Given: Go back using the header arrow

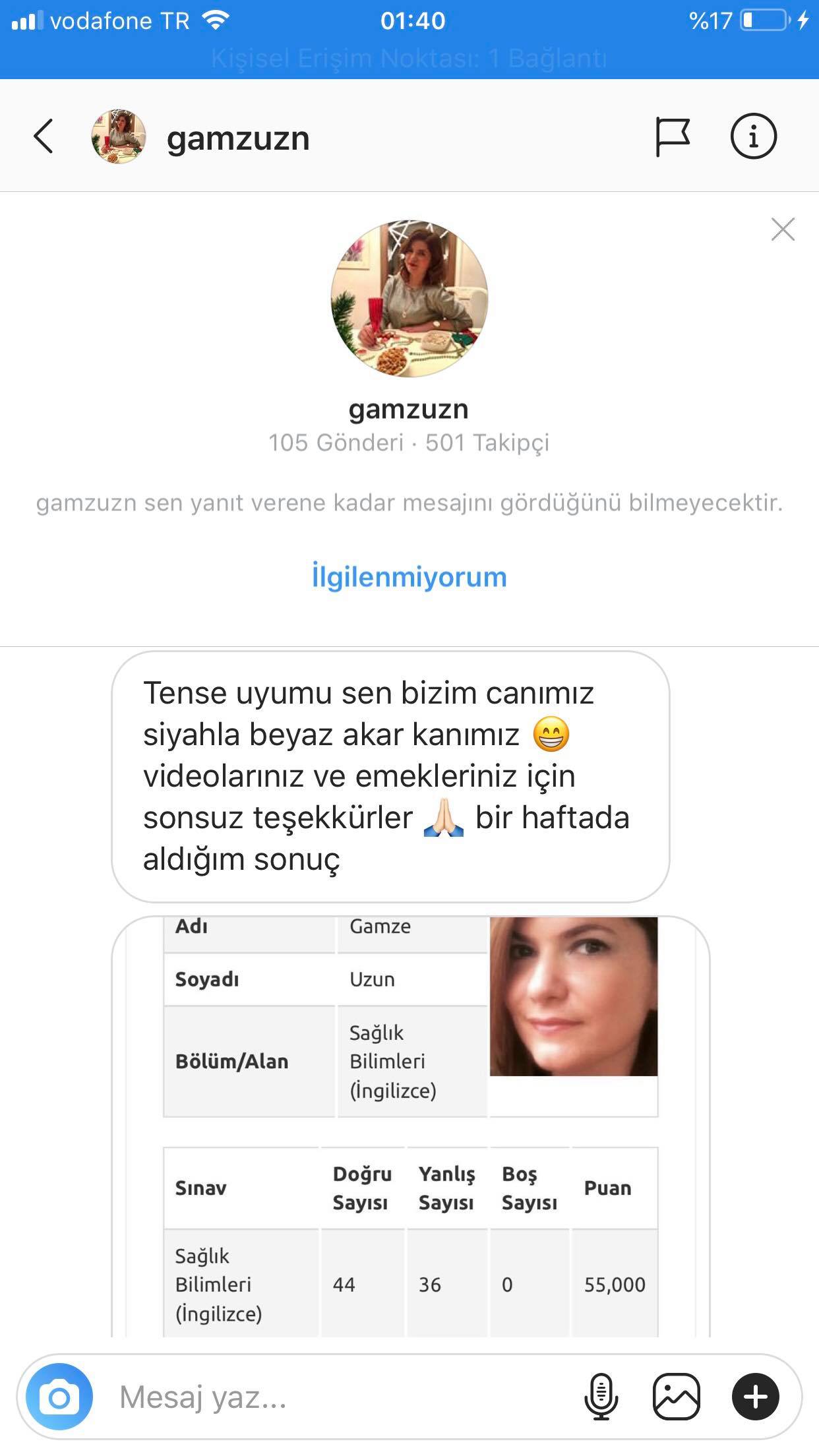Looking at the screenshot, I should 44,136.
